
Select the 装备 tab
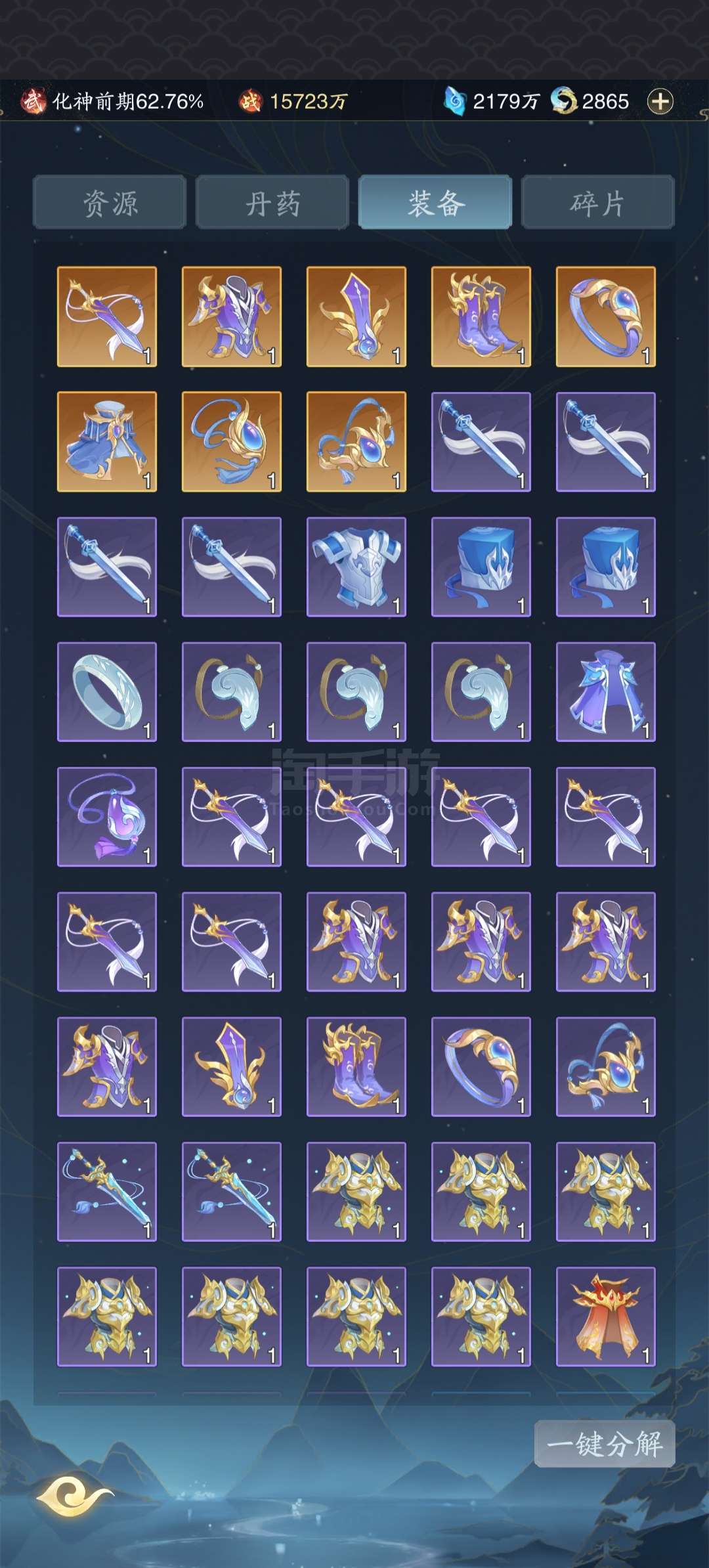click(435, 203)
